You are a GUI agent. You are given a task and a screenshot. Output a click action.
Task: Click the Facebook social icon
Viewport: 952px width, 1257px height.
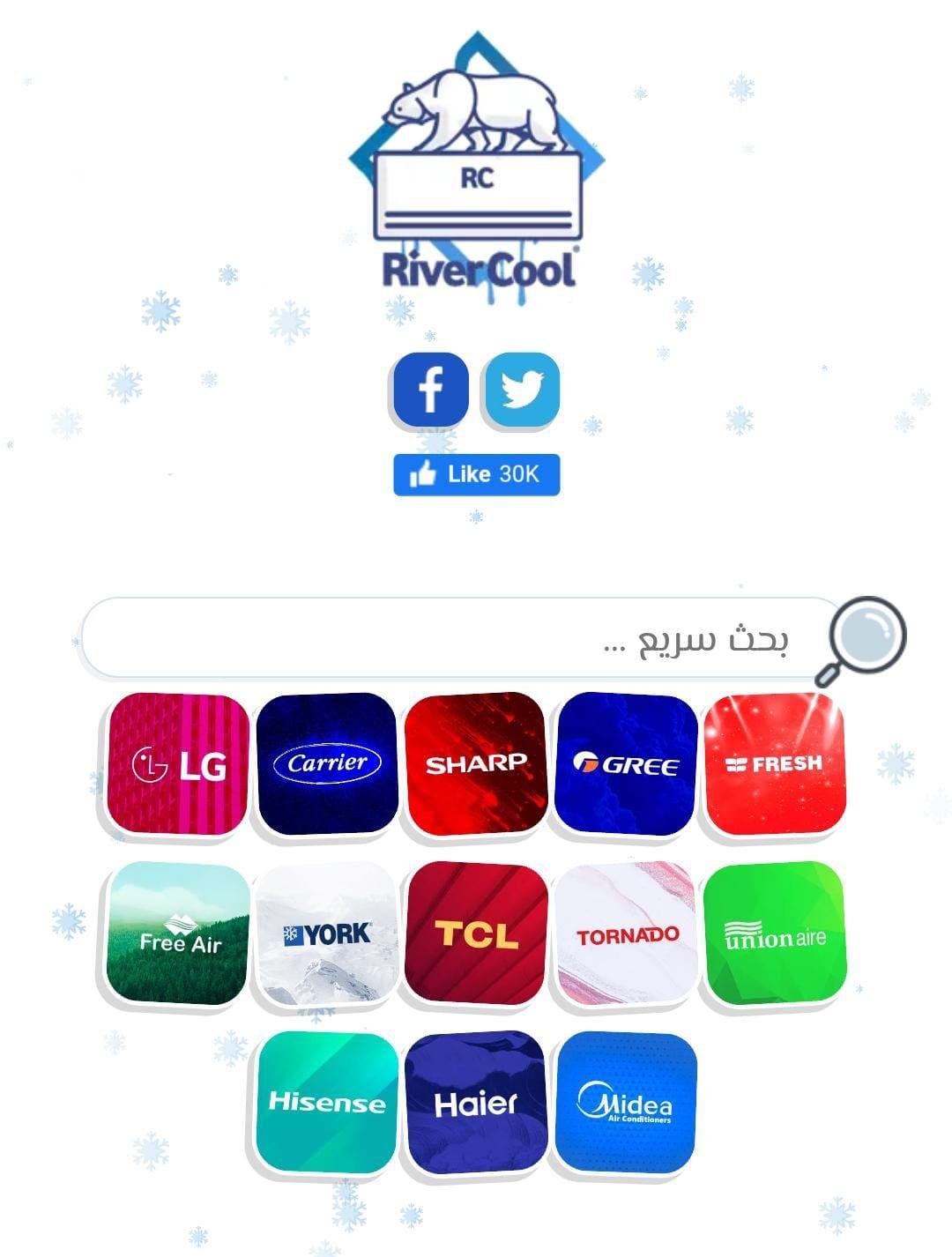tap(429, 390)
